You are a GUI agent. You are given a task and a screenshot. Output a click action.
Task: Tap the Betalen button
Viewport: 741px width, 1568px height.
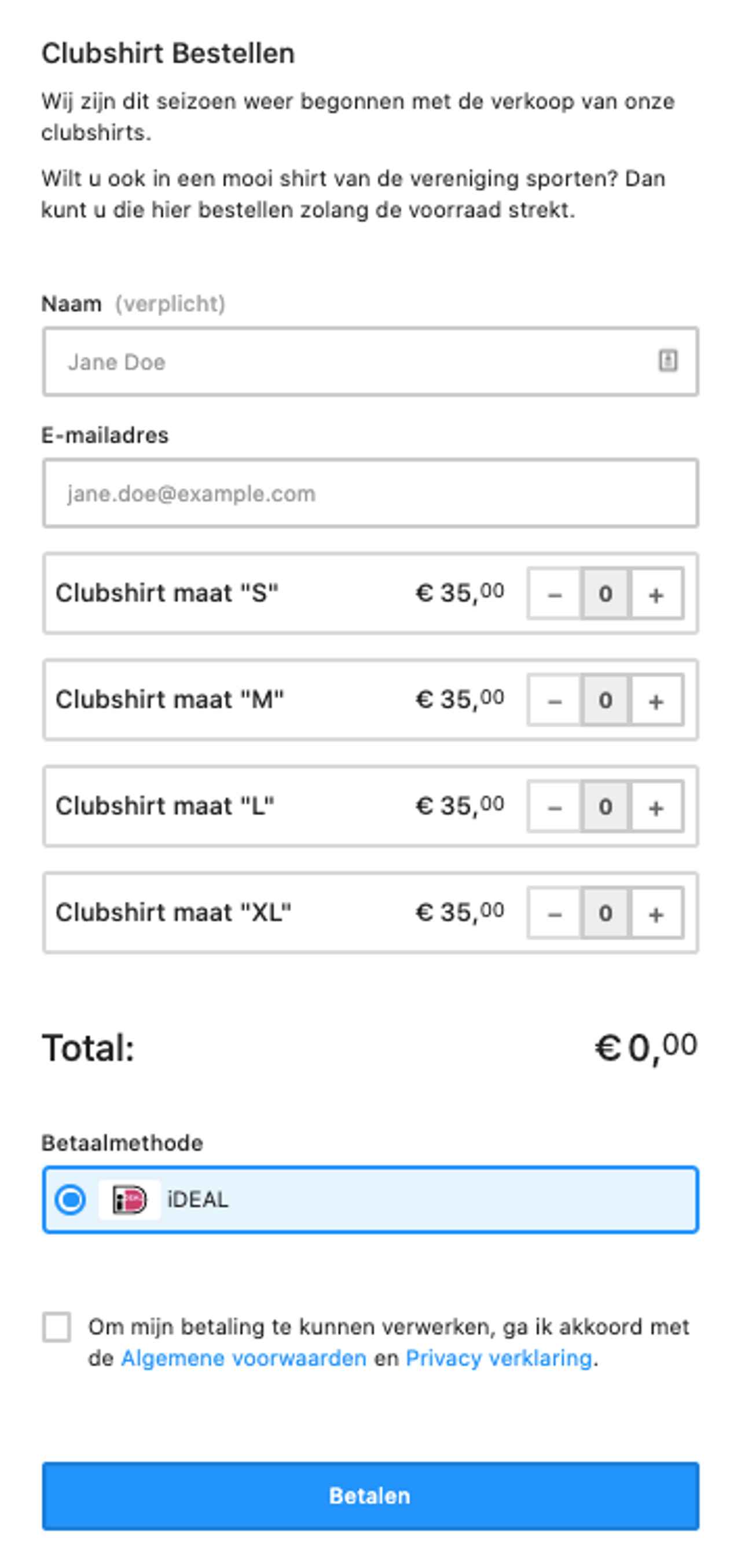click(x=370, y=1496)
